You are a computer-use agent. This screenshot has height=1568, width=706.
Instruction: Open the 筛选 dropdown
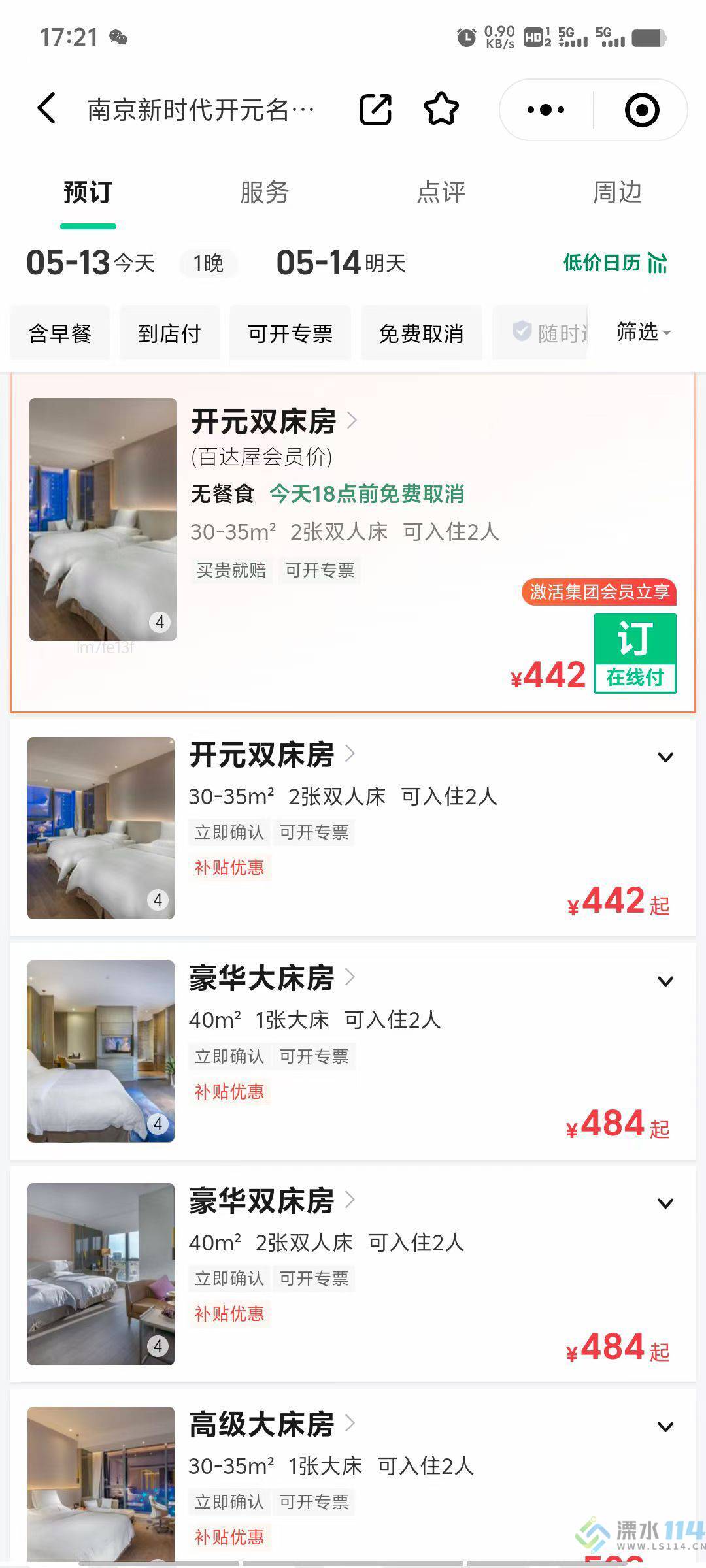643,333
